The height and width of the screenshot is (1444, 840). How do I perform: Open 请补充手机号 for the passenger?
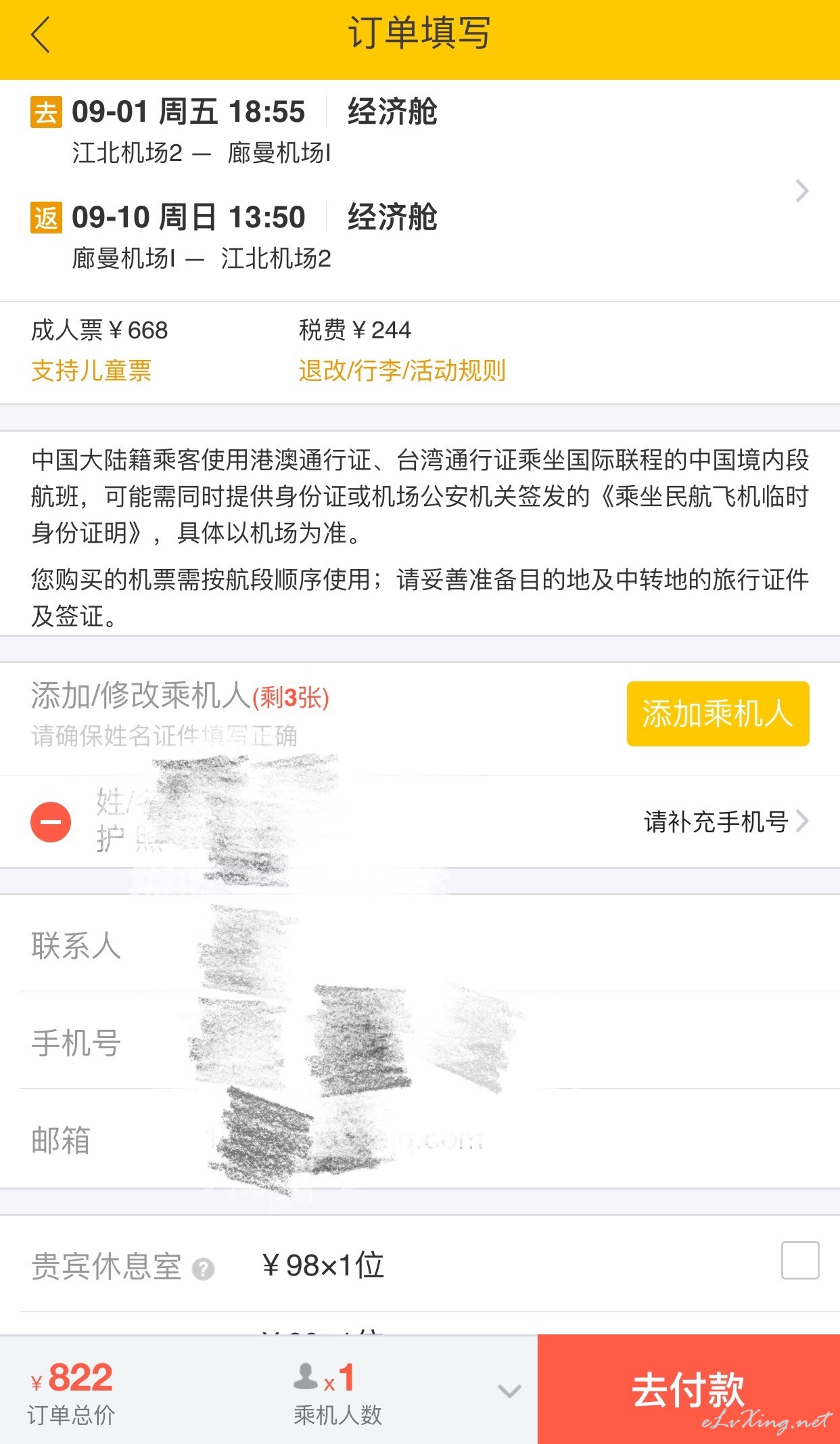[726, 822]
